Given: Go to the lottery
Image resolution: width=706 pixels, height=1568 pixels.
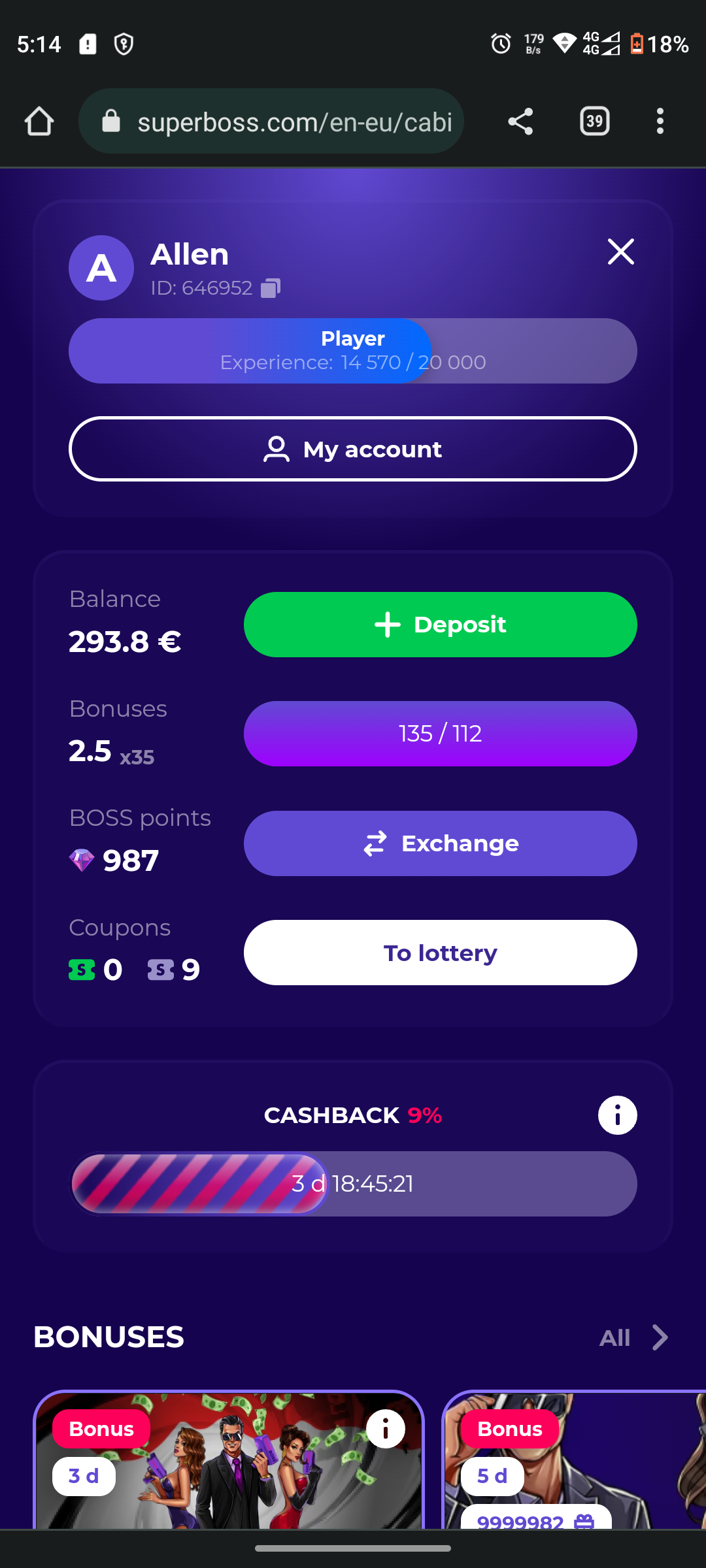Looking at the screenshot, I should point(440,953).
